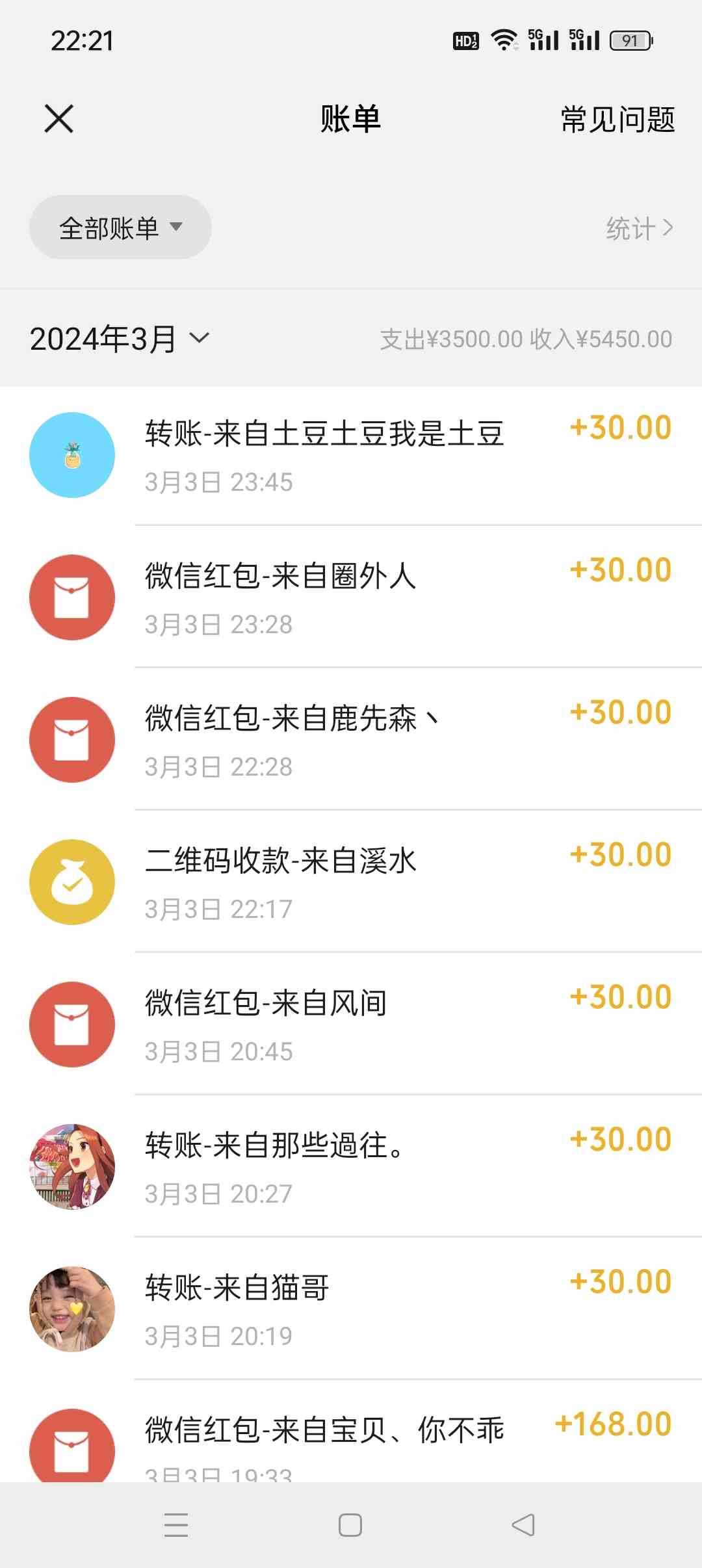
Task: Expand the 全部账单 filter dropdown
Action: pyautogui.click(x=120, y=228)
